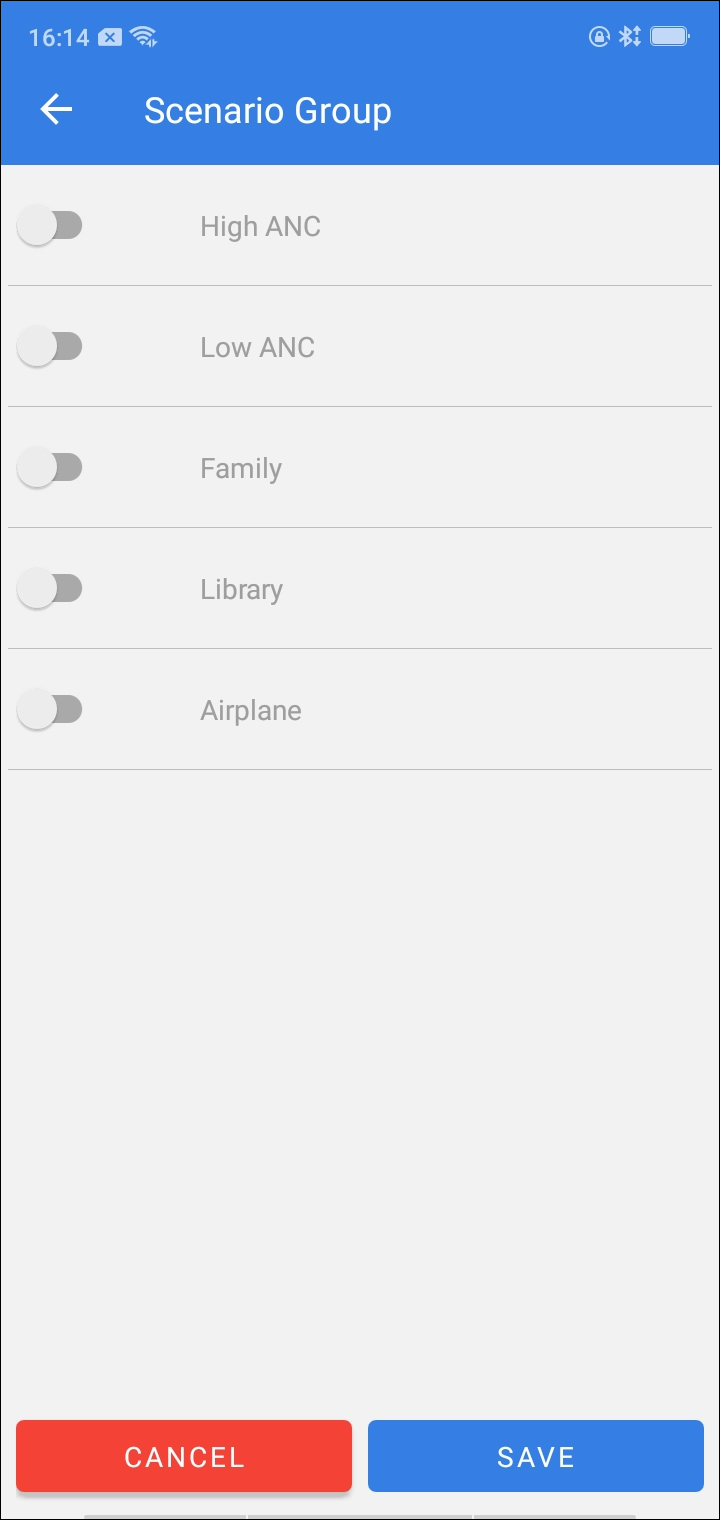The image size is (720, 1520).
Task: Go back from Scenario Group
Action: point(56,110)
